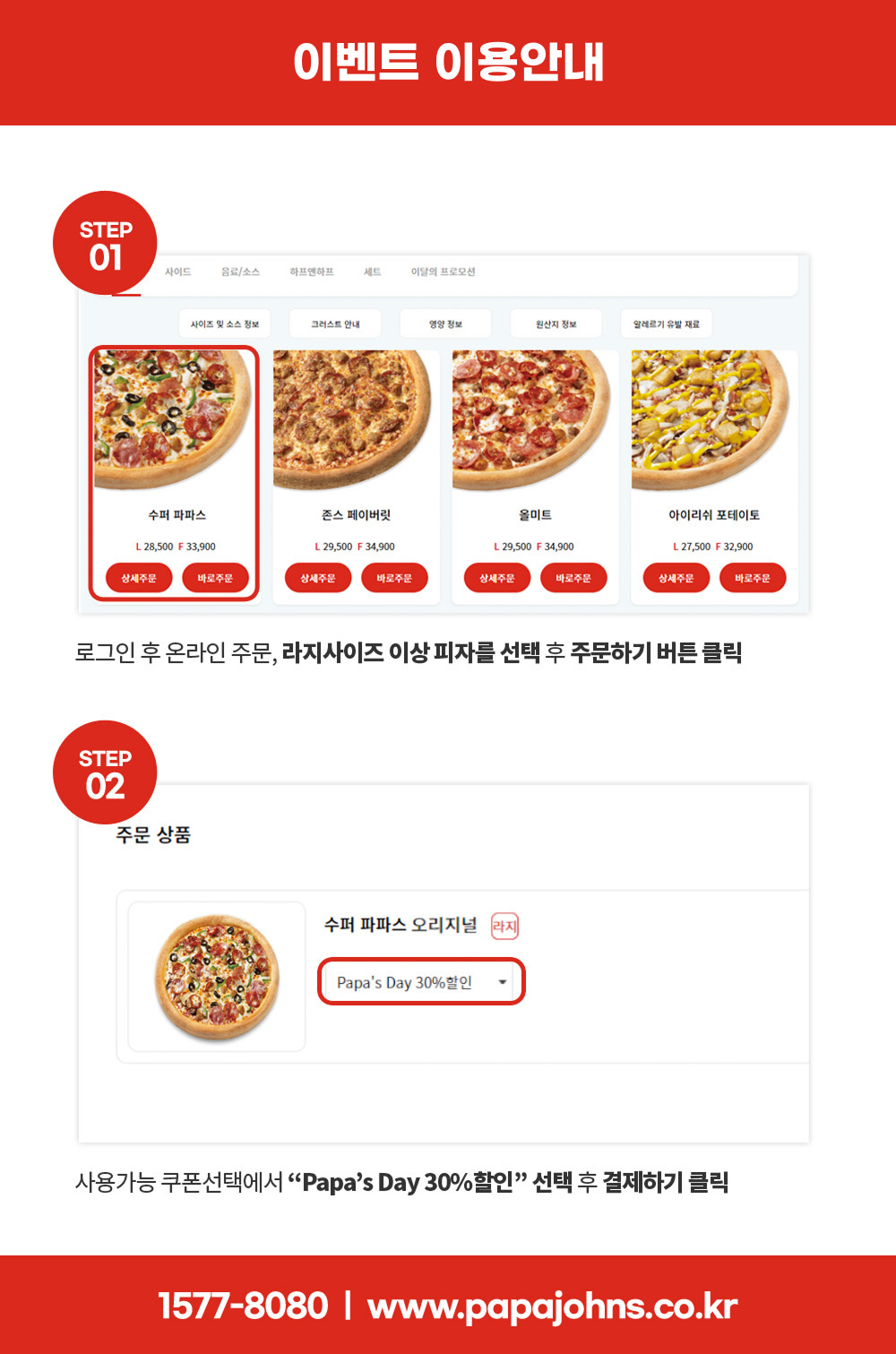The width and height of the screenshot is (896, 1354).
Task: Click 상세주문 for 수퍼 파파스
Action: [137, 577]
